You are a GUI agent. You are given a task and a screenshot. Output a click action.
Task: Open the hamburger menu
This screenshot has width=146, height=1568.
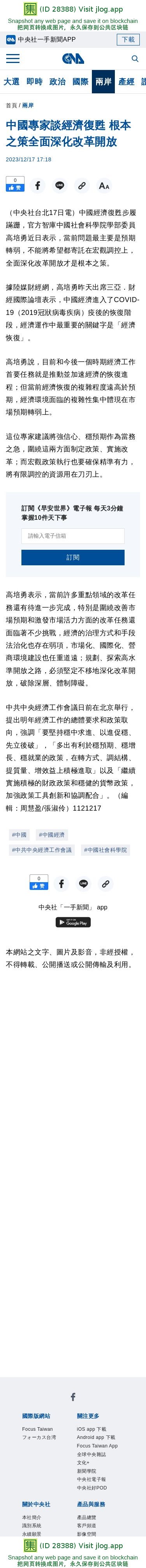(12, 59)
